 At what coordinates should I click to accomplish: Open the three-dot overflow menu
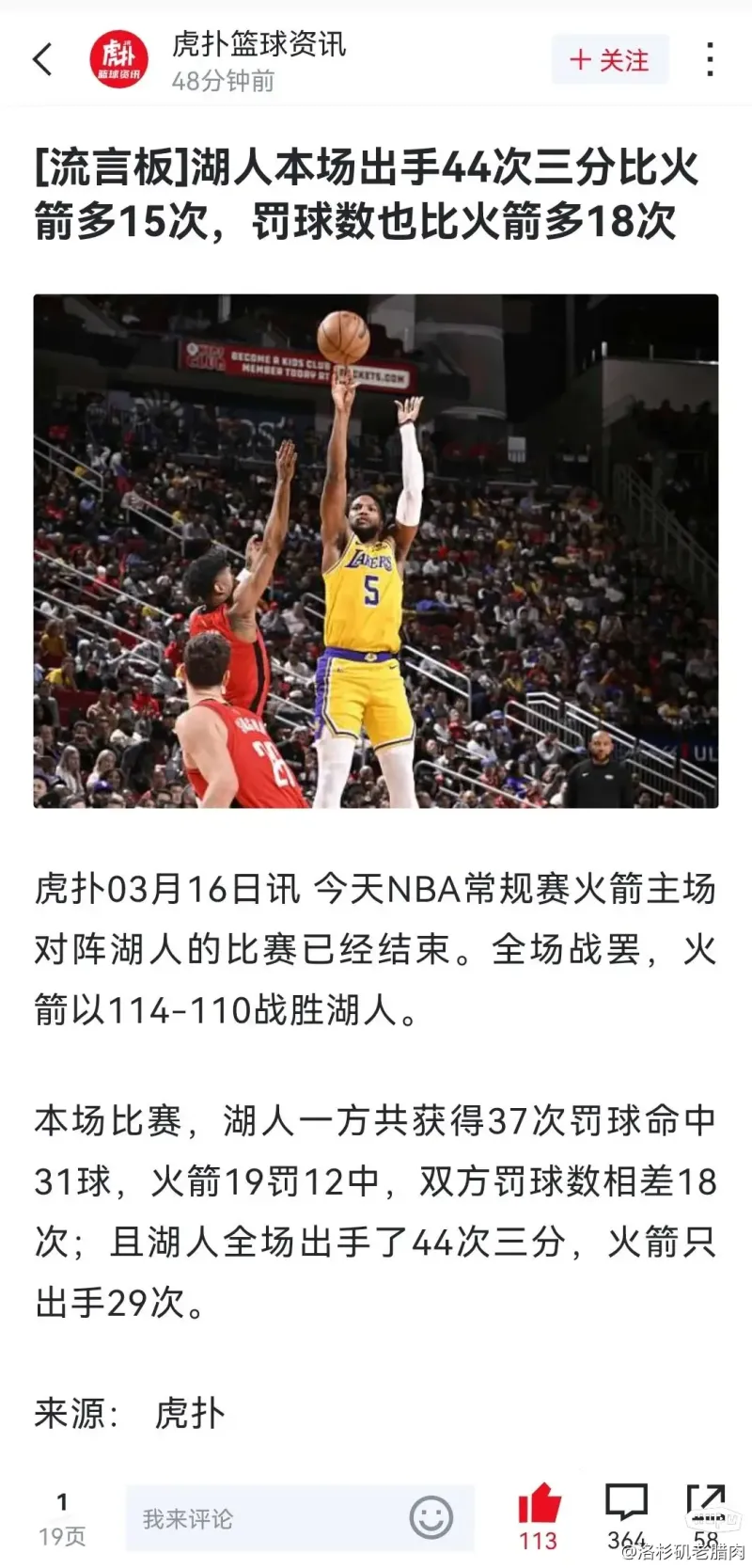click(x=710, y=60)
